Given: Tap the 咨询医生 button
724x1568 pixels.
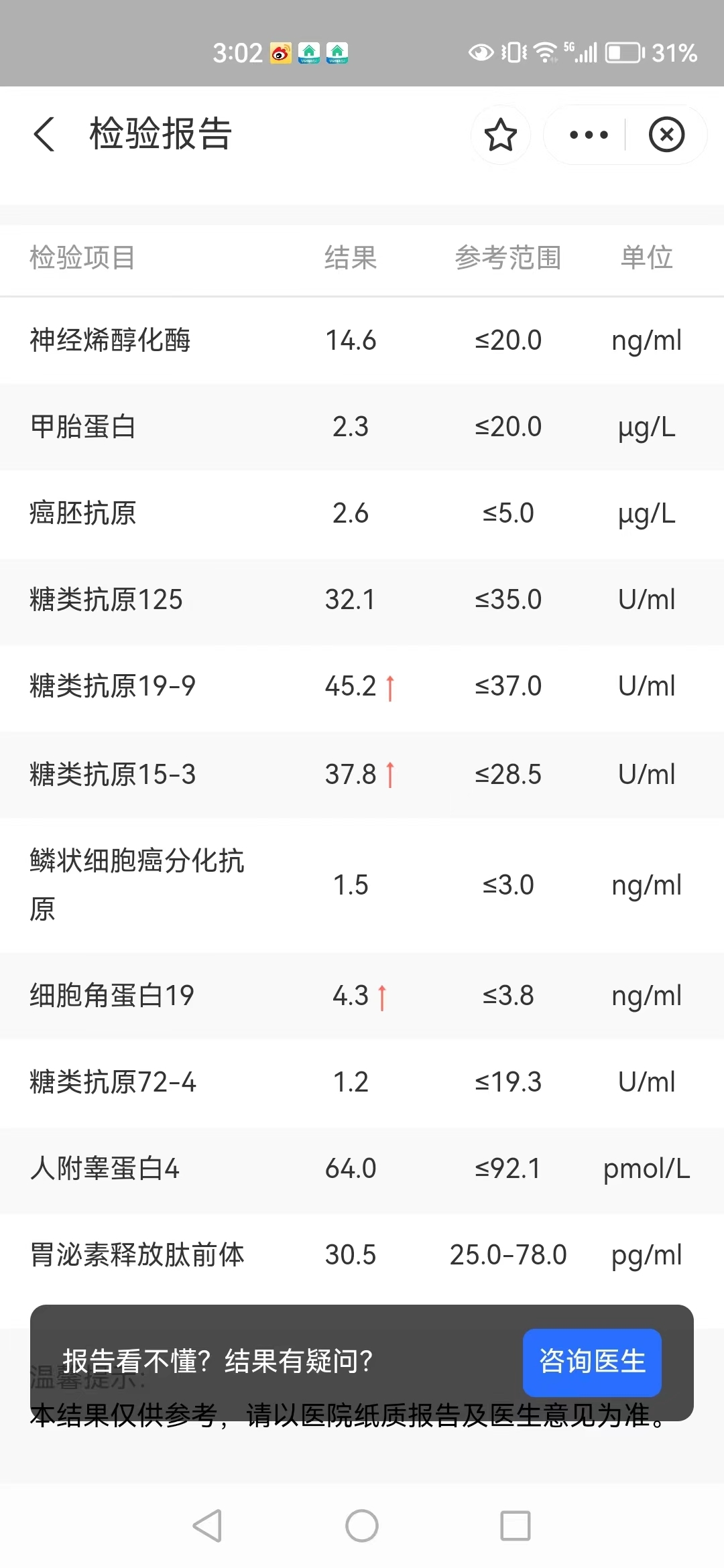Looking at the screenshot, I should click(x=592, y=1362).
